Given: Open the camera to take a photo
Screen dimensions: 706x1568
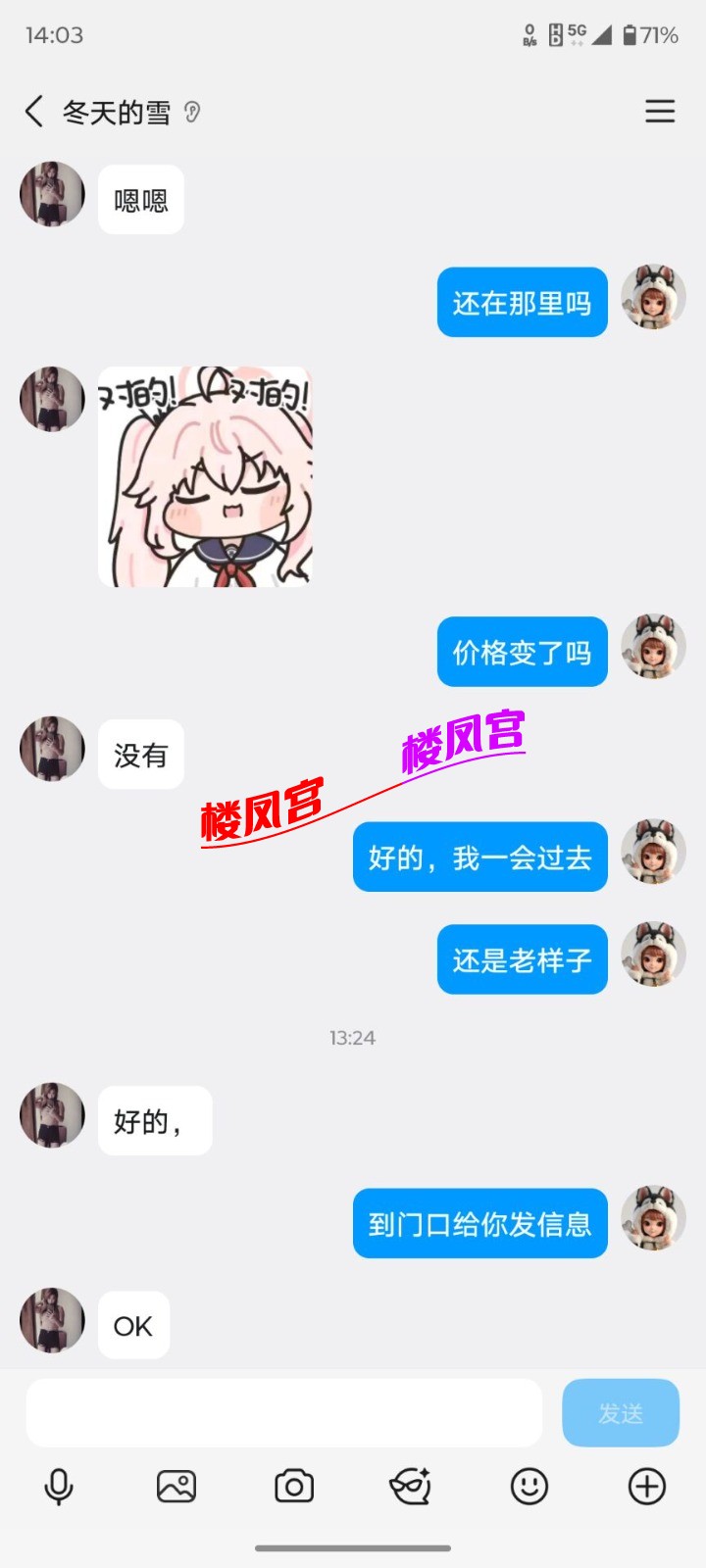Looking at the screenshot, I should click(x=294, y=1487).
